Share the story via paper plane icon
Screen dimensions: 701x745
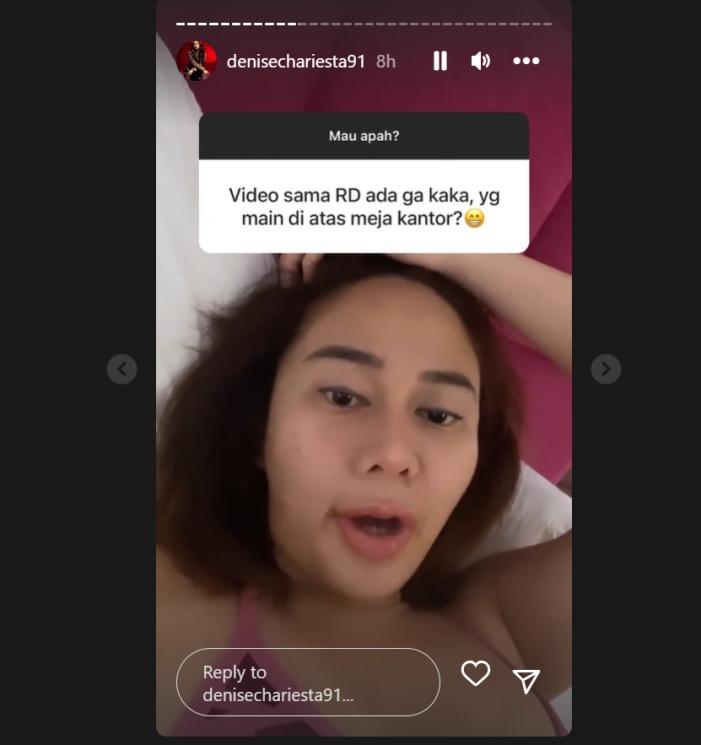click(526, 681)
